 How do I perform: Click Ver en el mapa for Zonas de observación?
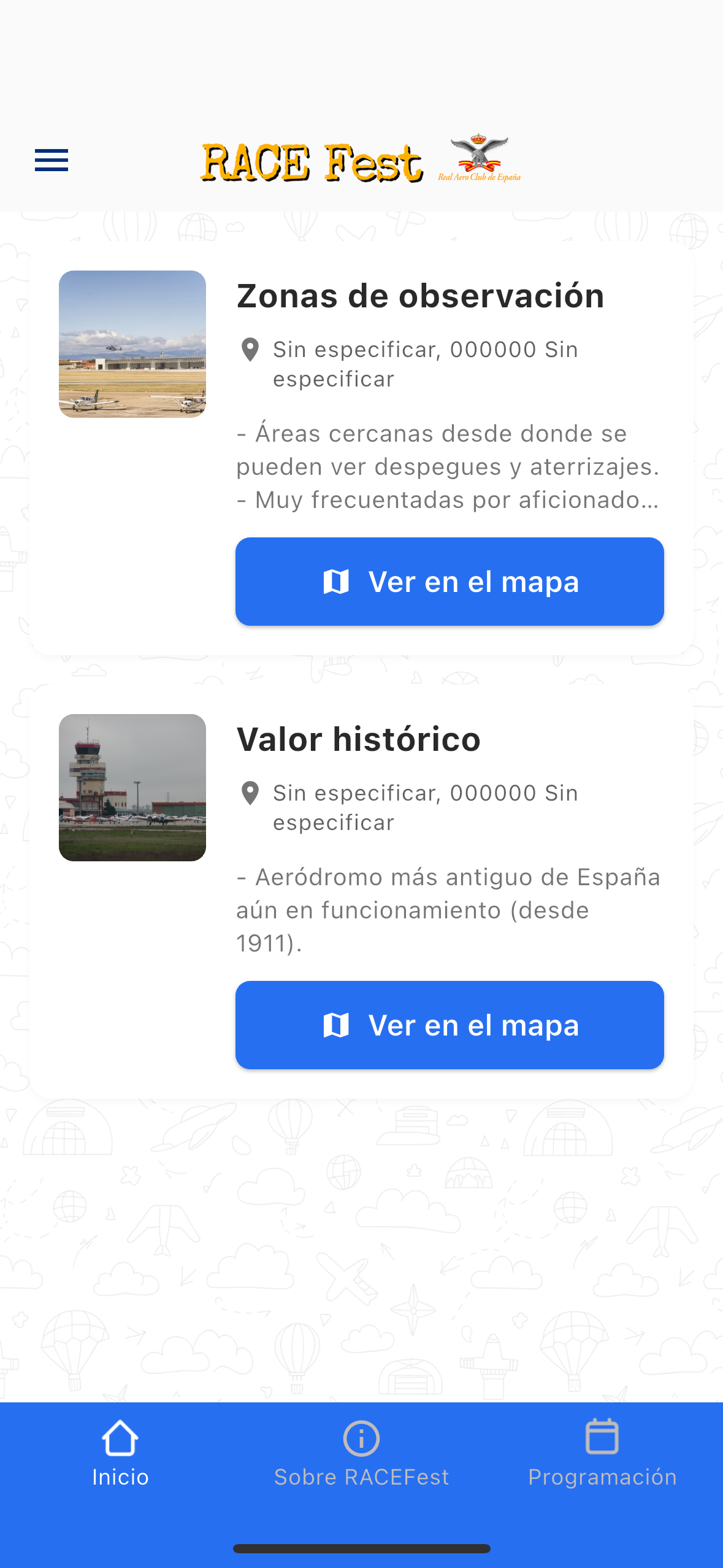click(449, 581)
